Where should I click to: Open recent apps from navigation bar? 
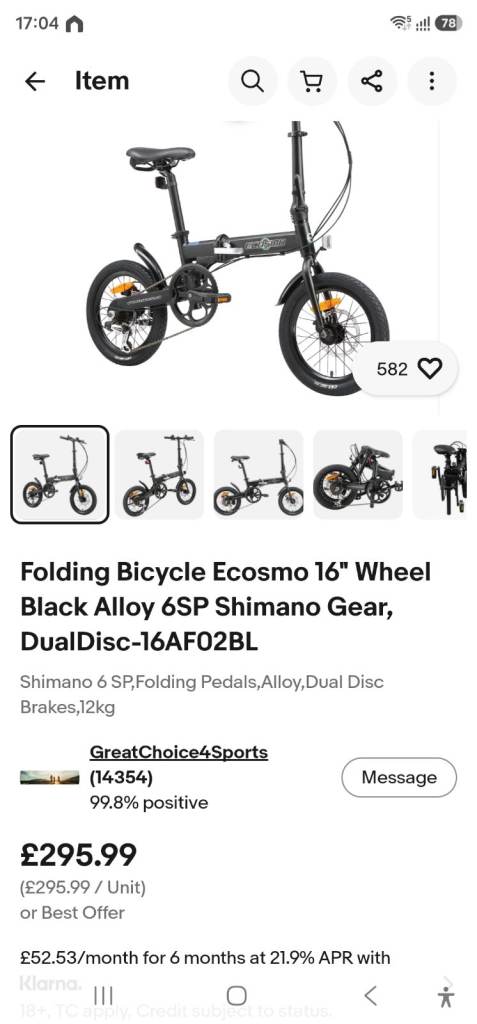[103, 996]
